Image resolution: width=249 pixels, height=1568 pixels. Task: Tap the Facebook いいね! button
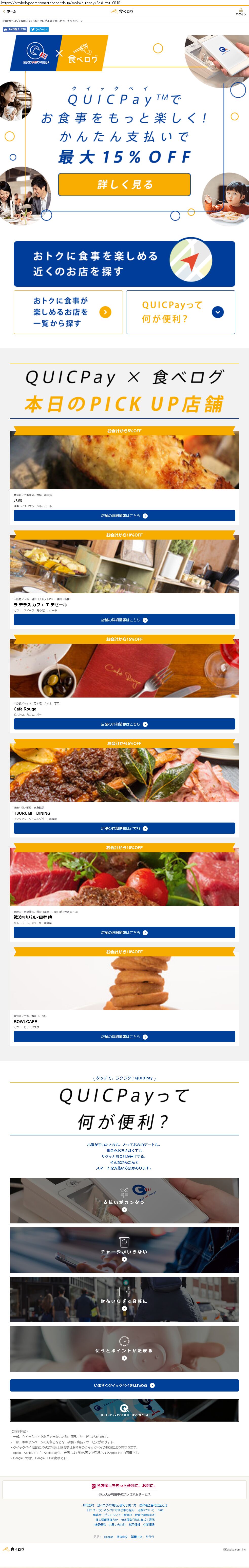(15, 29)
